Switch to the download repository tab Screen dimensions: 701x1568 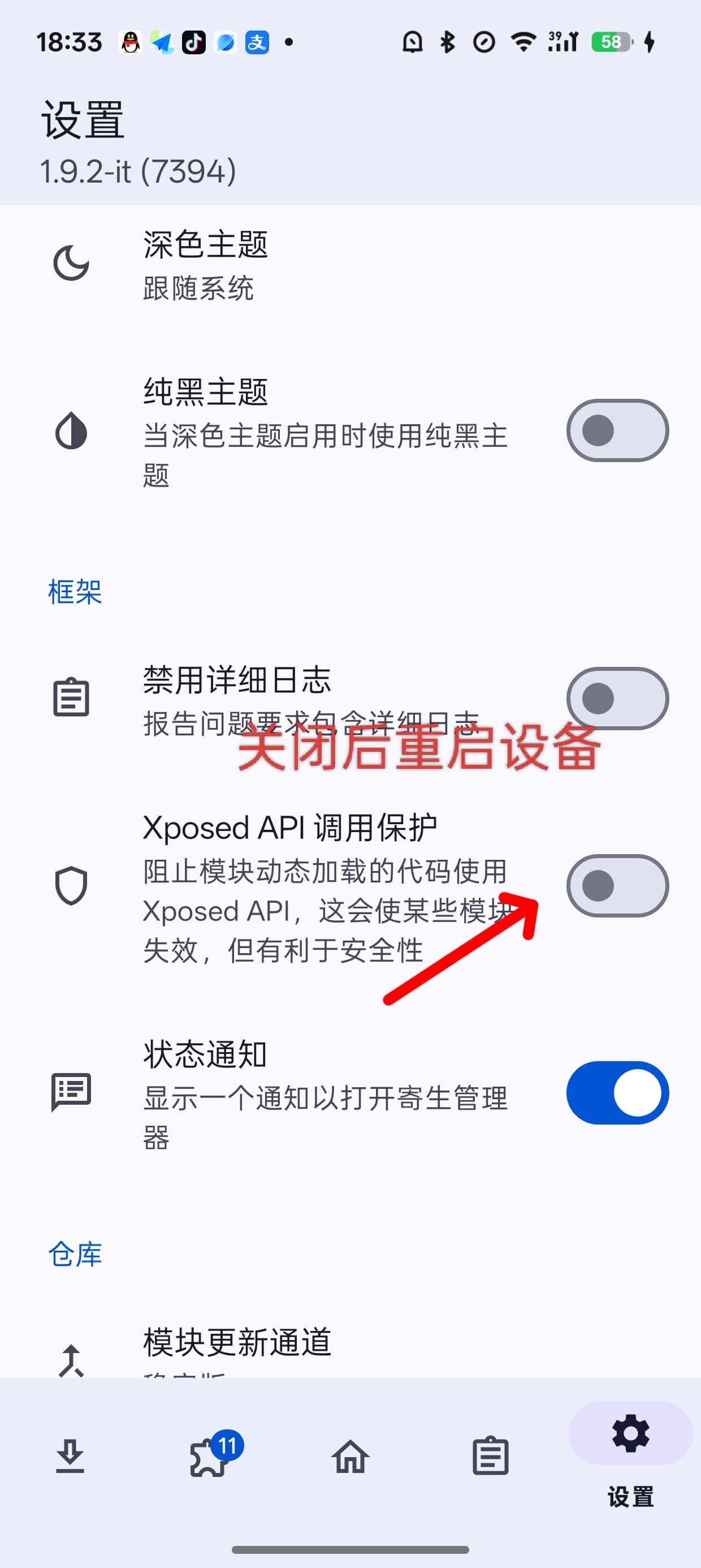pyautogui.click(x=70, y=1457)
